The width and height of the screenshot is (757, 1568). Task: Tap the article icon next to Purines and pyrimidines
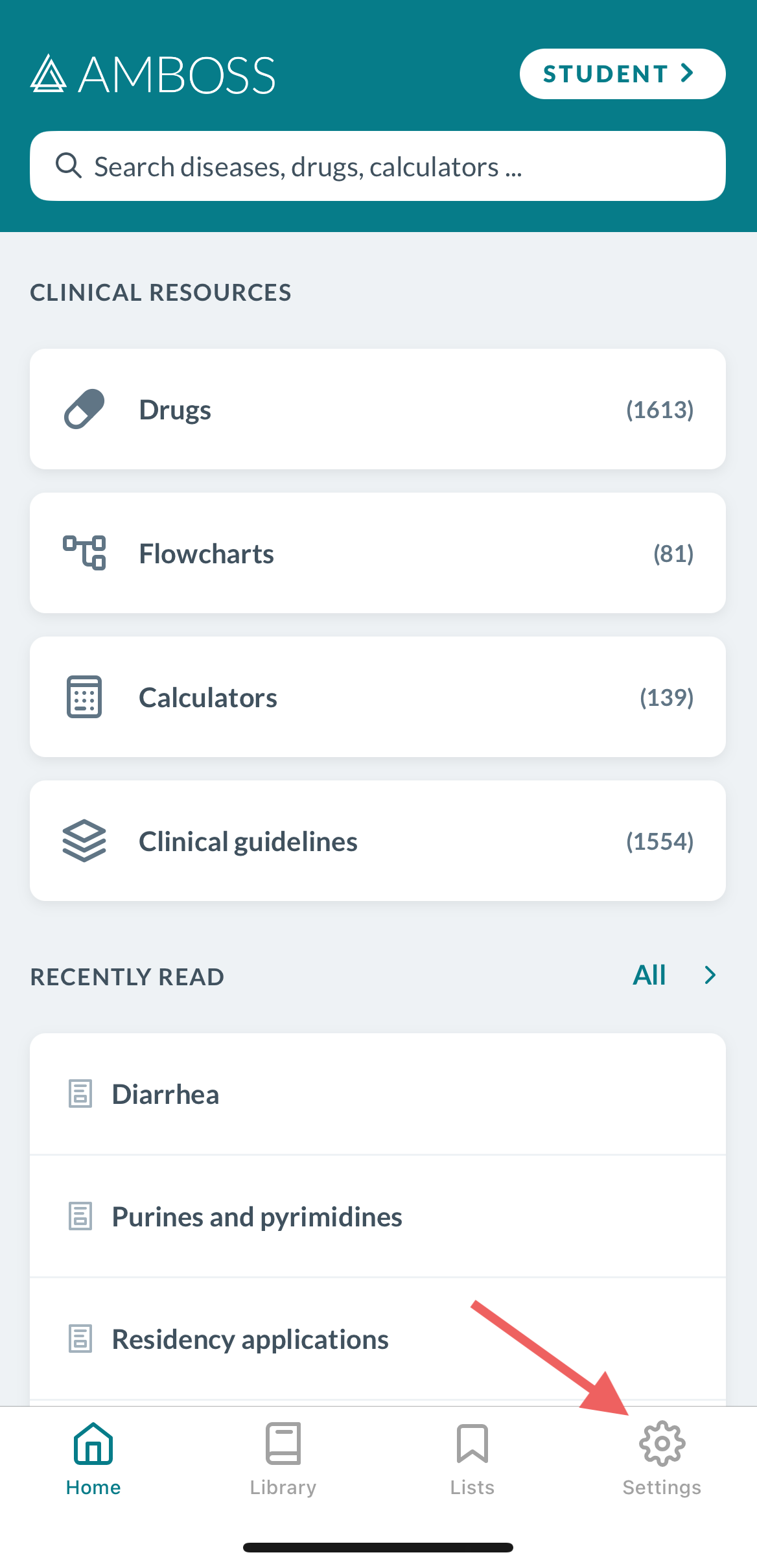[79, 1216]
